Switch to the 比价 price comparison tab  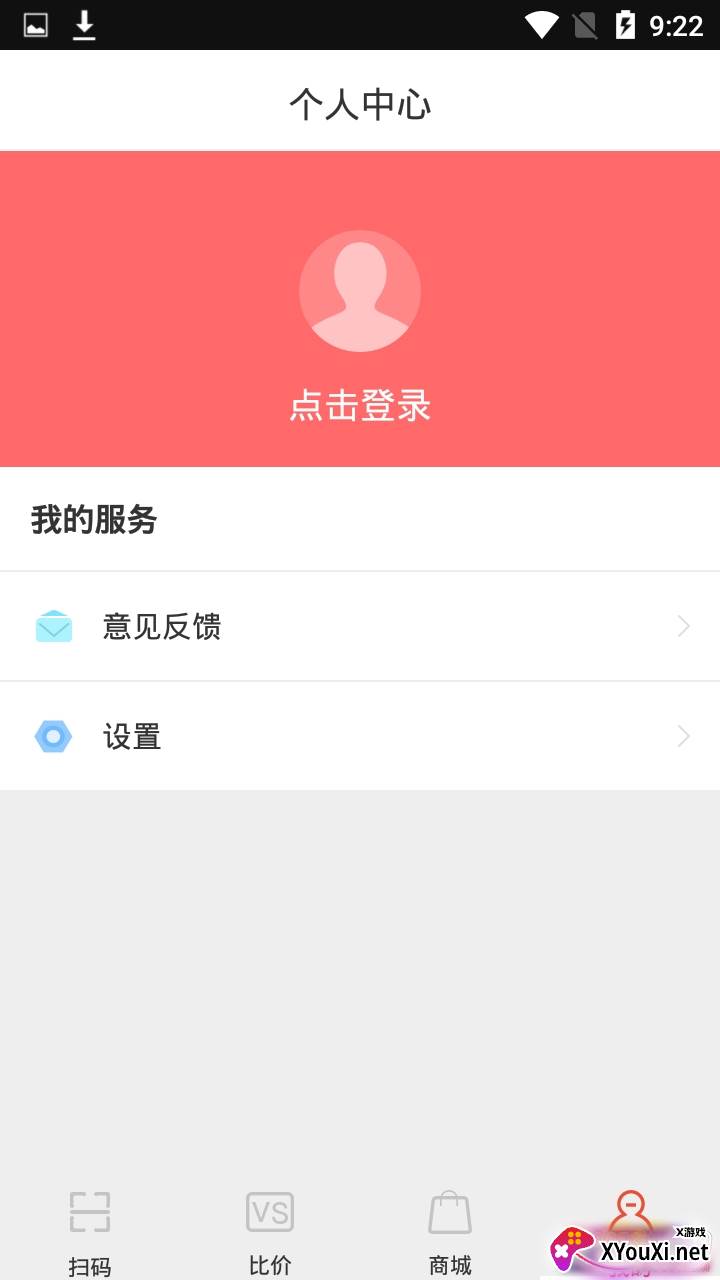(x=270, y=1232)
